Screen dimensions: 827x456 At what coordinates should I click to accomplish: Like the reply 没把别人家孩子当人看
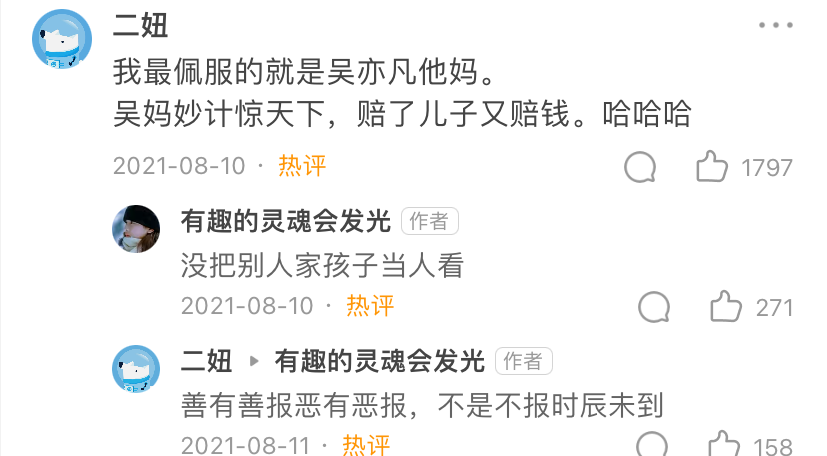(x=725, y=307)
